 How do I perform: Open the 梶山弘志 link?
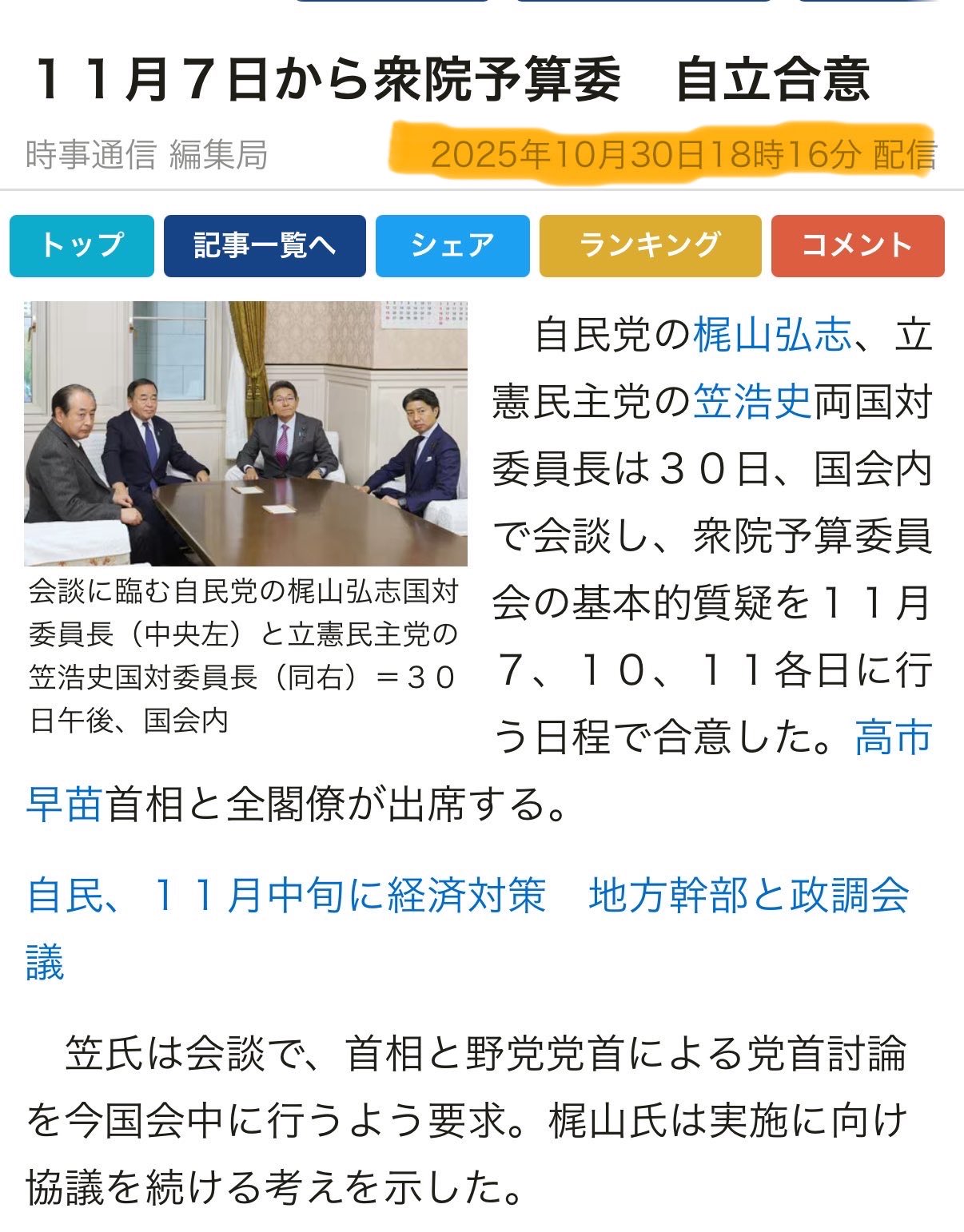[772, 335]
